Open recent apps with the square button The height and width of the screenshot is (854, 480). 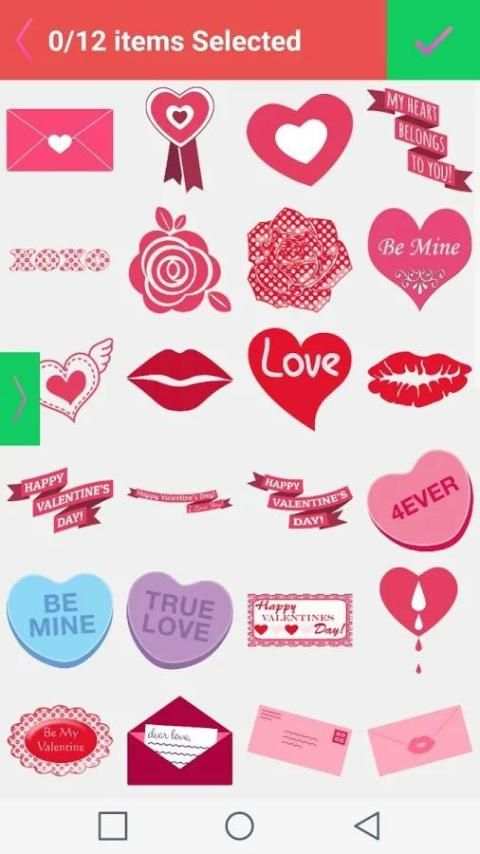113,826
